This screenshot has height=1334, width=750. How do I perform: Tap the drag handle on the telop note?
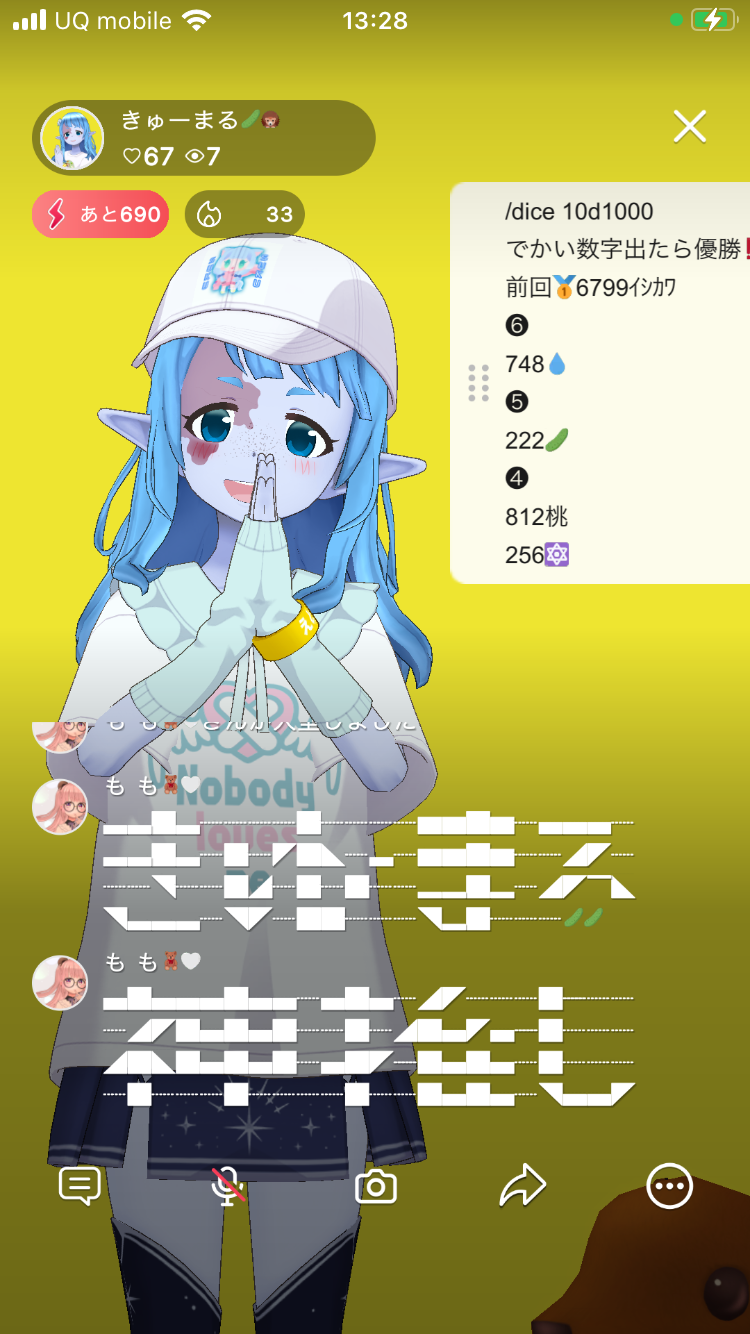(x=479, y=383)
